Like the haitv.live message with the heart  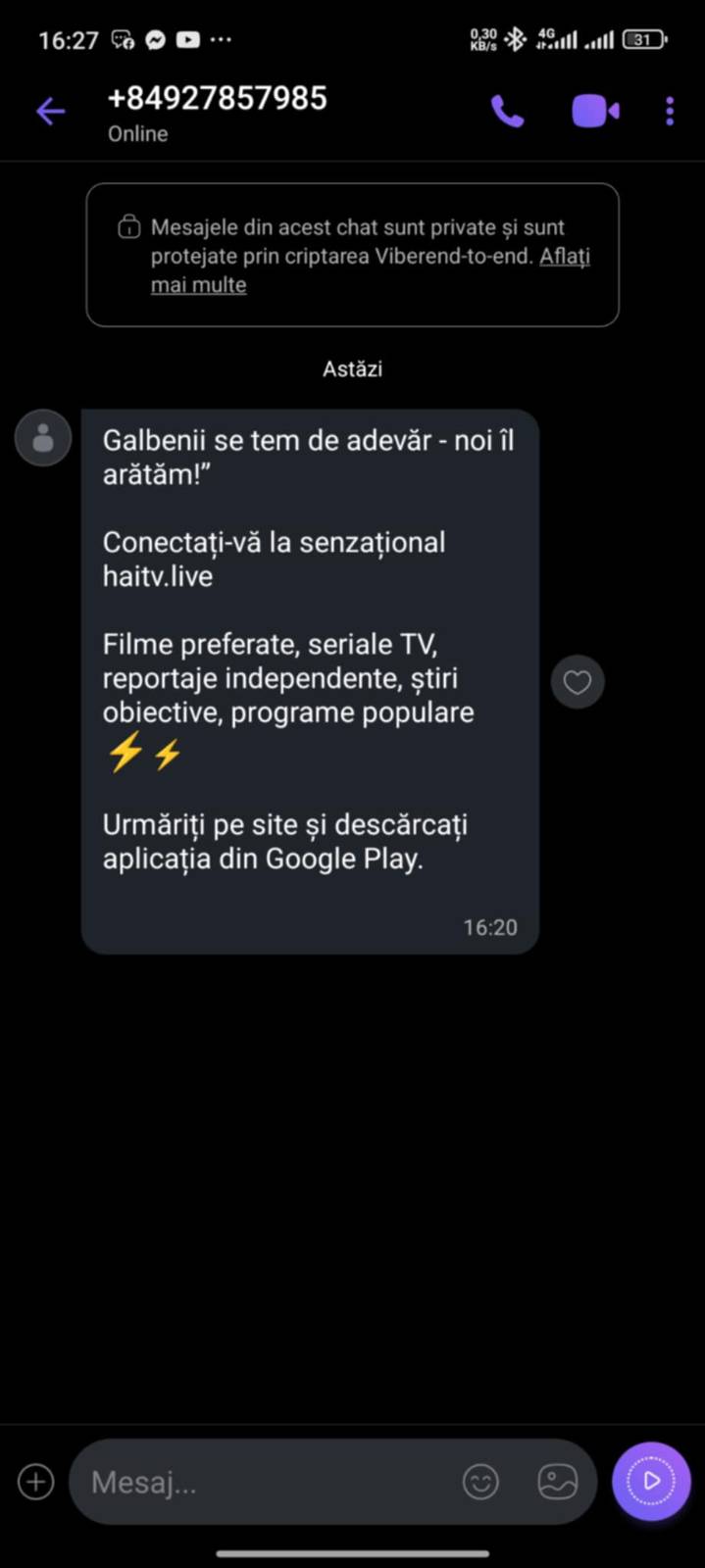pyautogui.click(x=578, y=681)
